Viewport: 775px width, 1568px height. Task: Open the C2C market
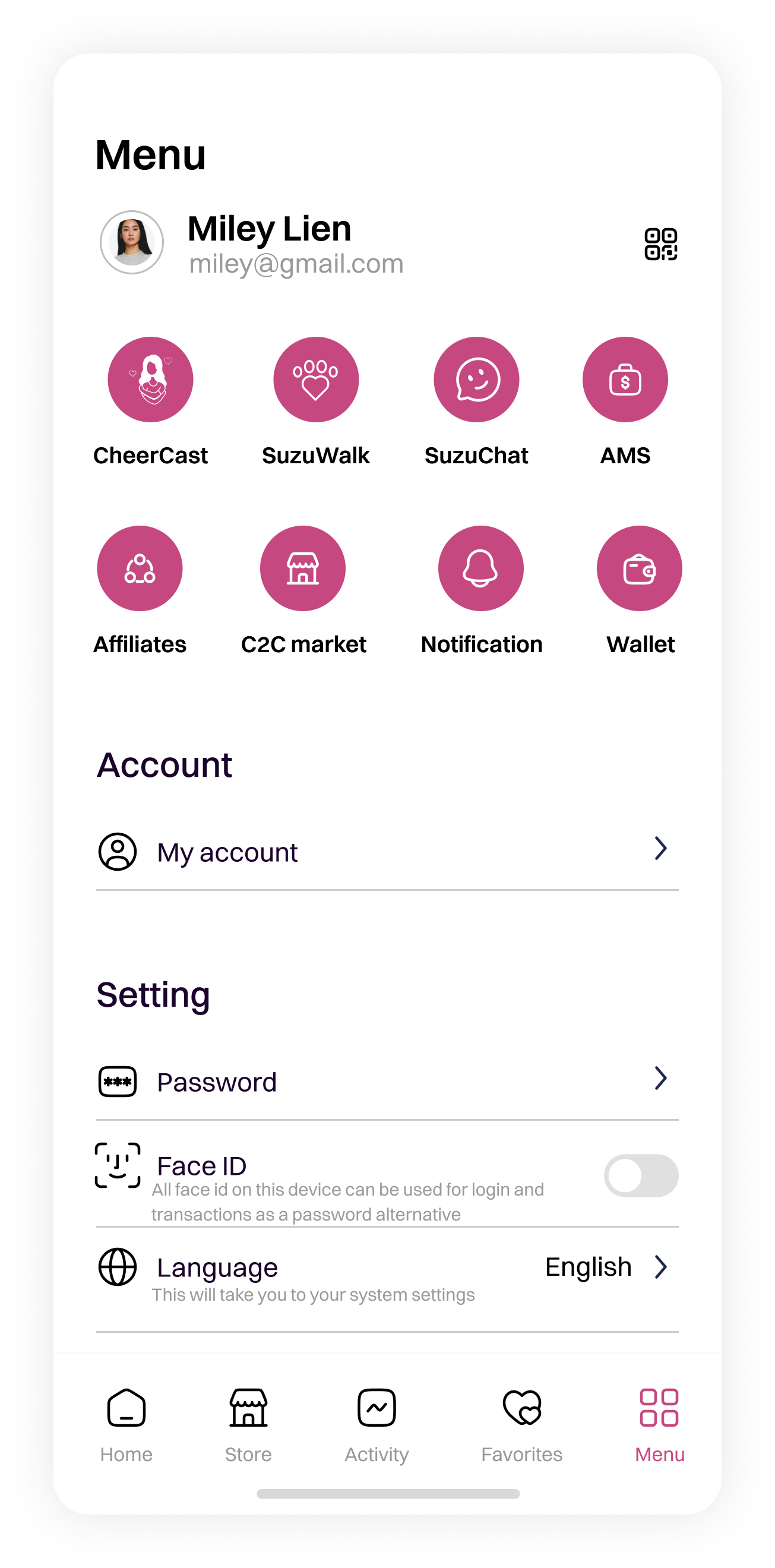pyautogui.click(x=302, y=568)
